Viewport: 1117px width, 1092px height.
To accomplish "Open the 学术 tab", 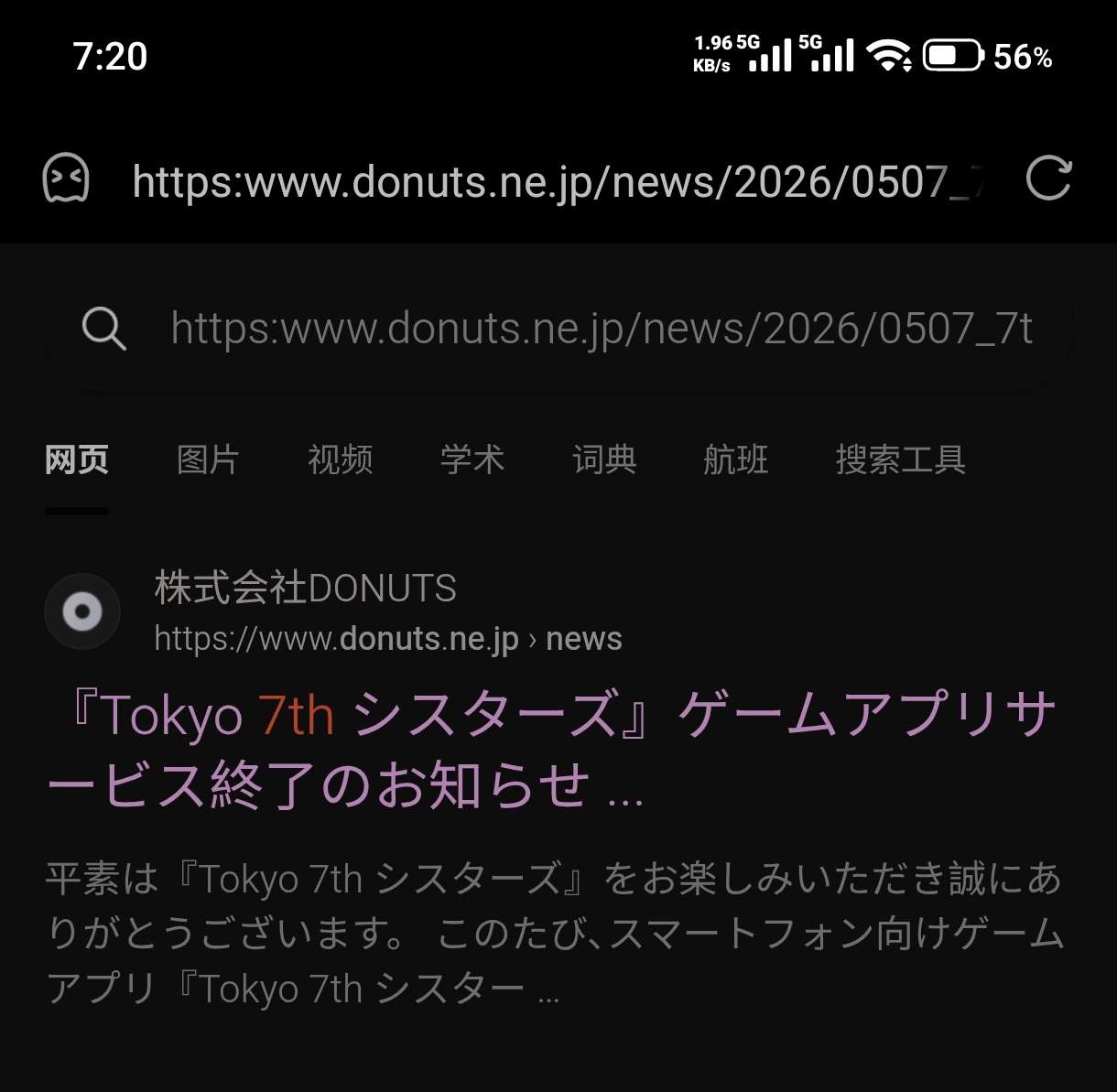I will tap(472, 460).
